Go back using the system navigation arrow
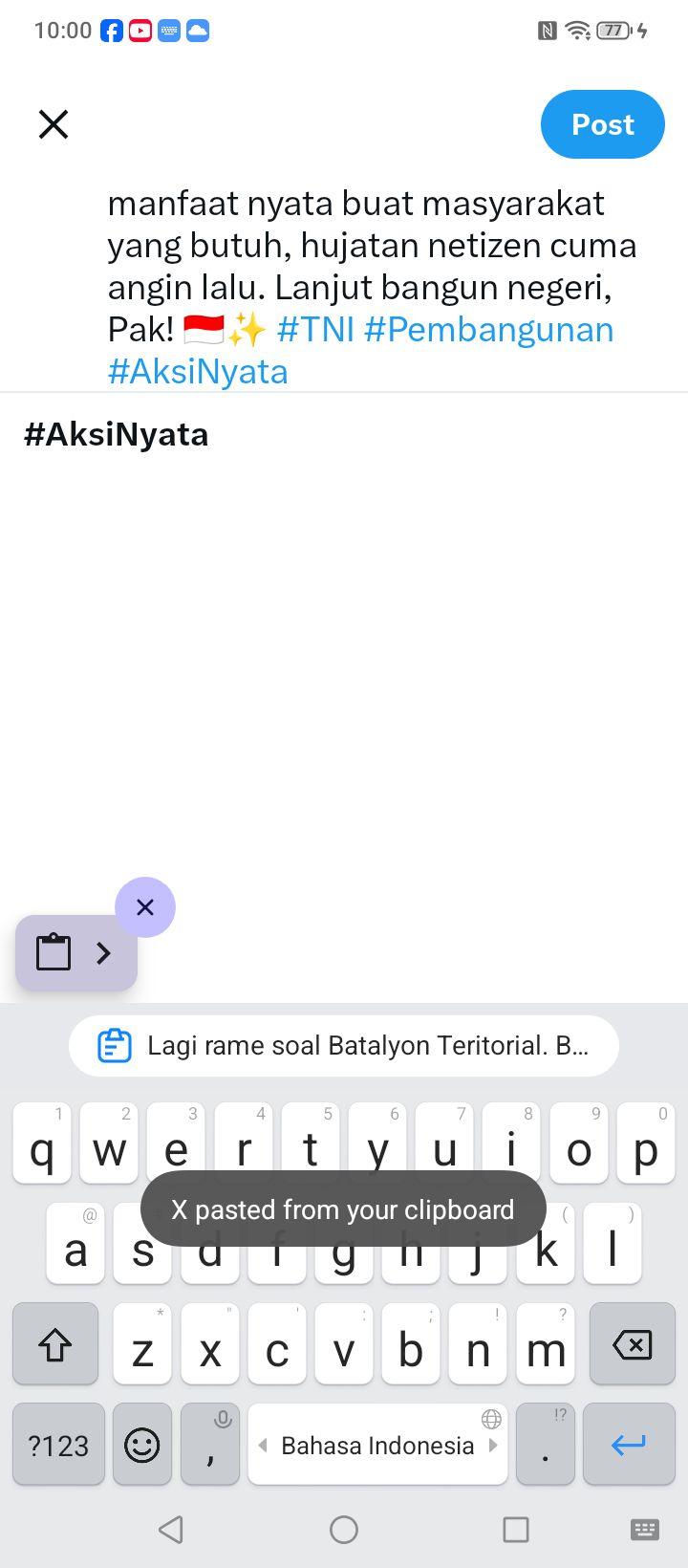This screenshot has width=688, height=1568. [171, 1530]
